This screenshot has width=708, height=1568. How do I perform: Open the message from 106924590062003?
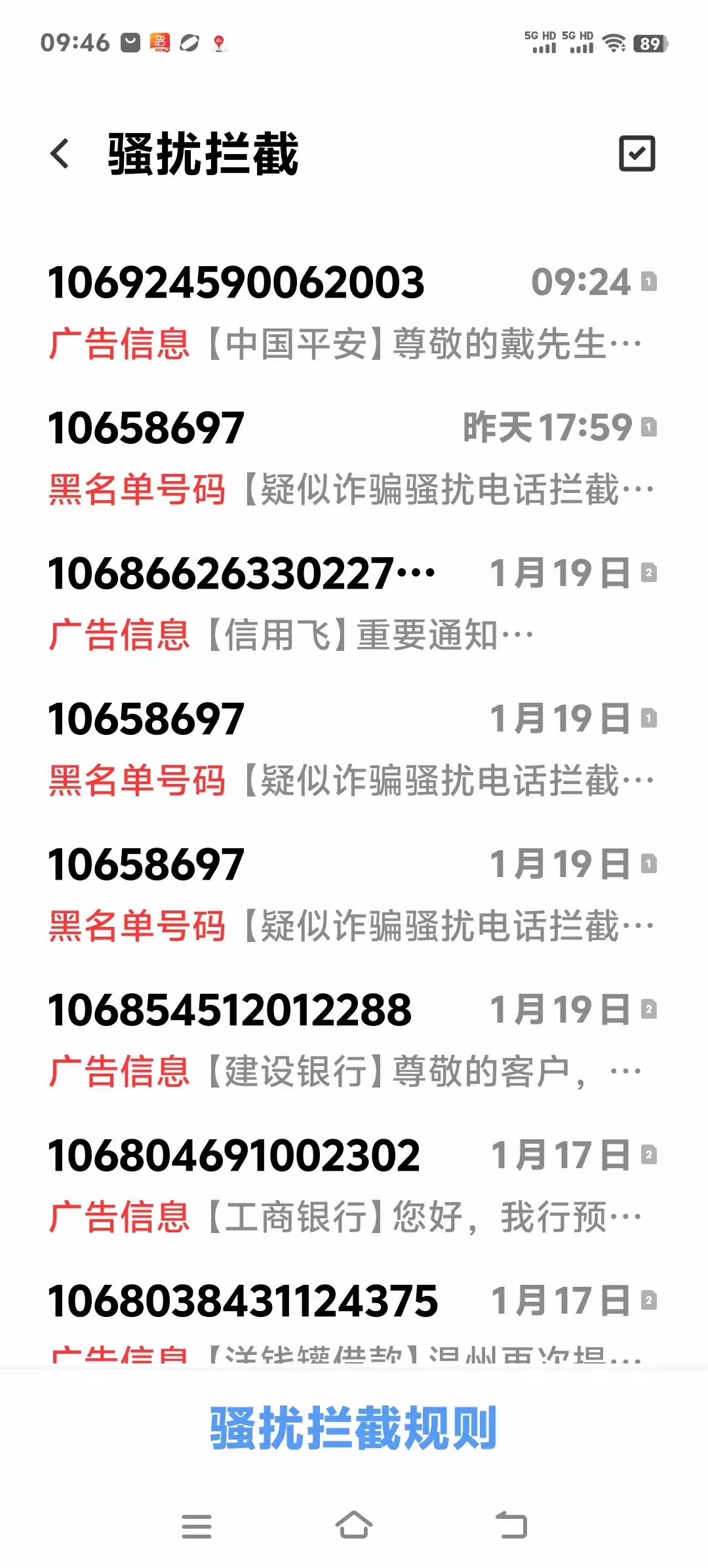[236, 283]
